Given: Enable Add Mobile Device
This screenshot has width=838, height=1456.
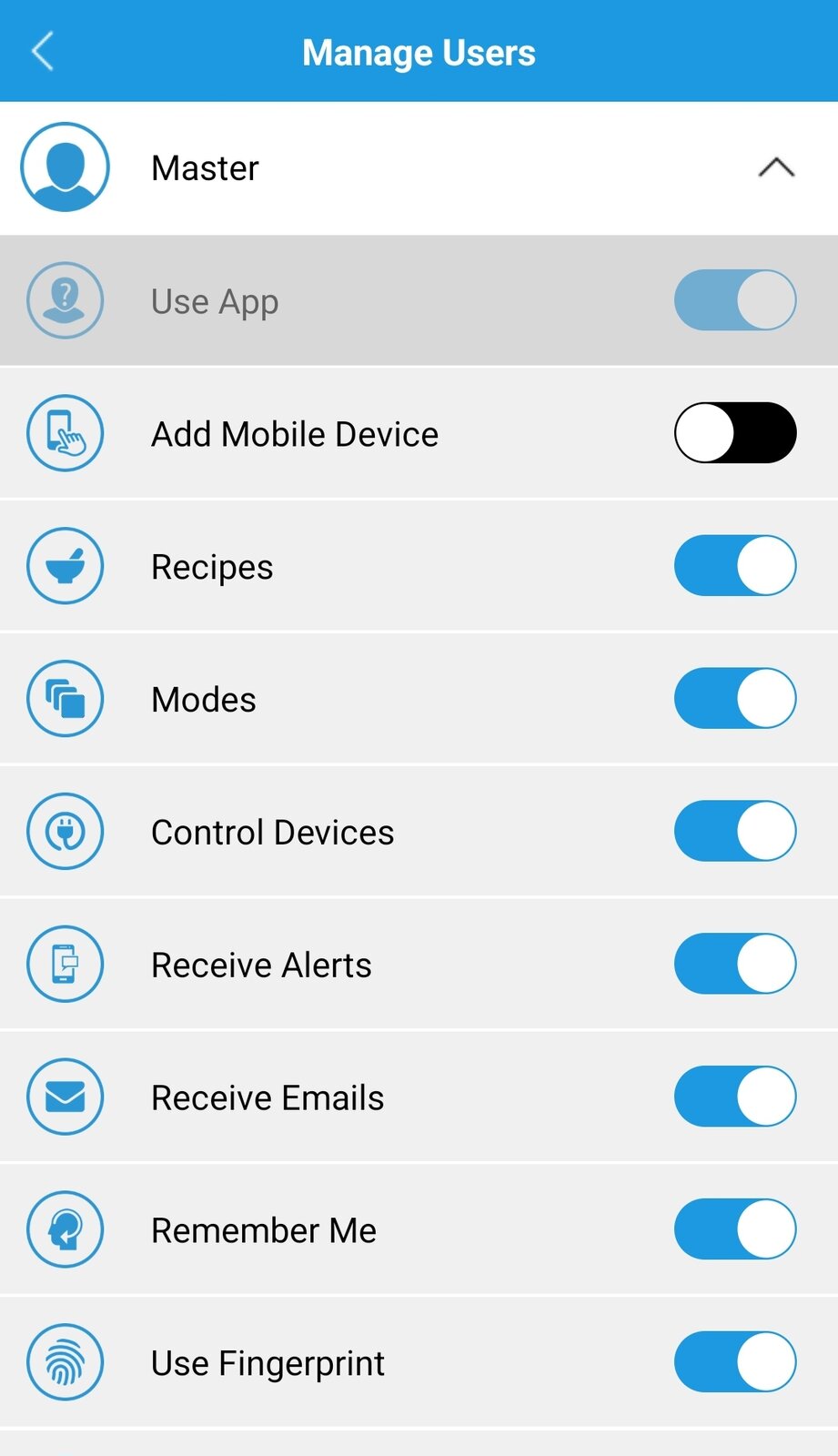Looking at the screenshot, I should click(735, 433).
